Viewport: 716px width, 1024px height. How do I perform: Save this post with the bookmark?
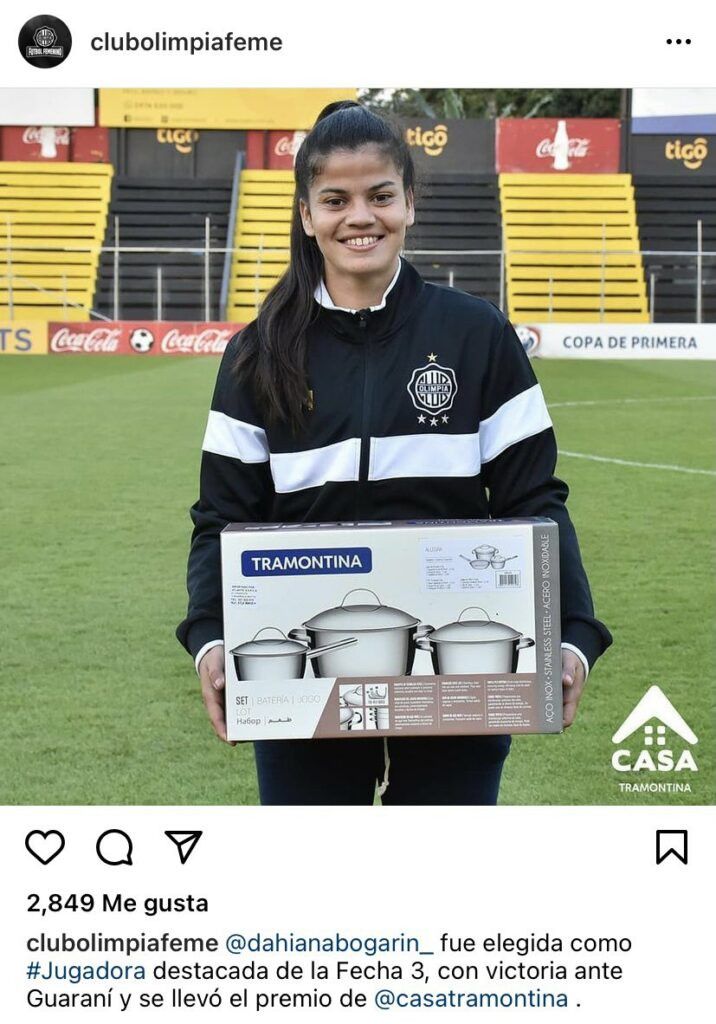click(x=671, y=847)
